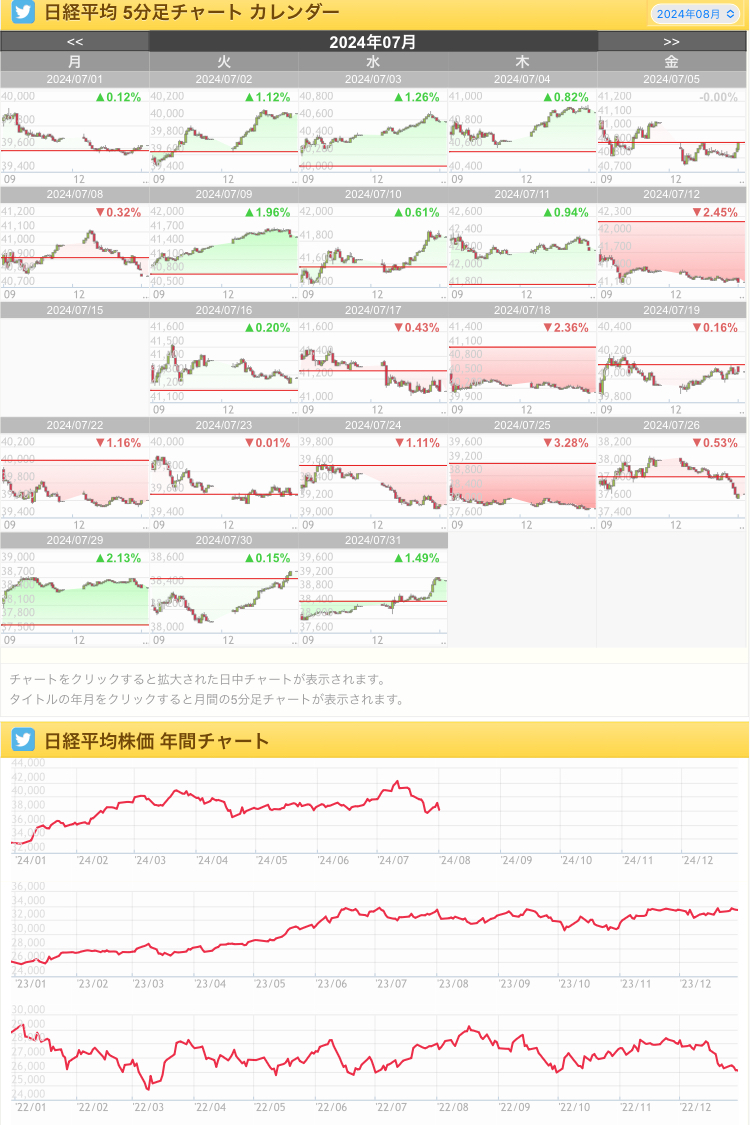750x1125 pixels.
Task: Open the 2024/07/25 intraday chart
Action: 522,482
